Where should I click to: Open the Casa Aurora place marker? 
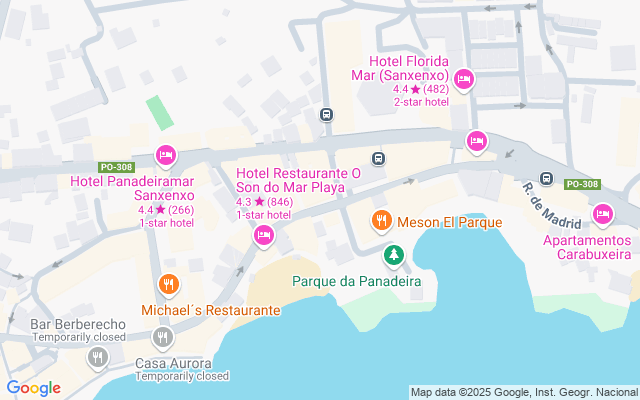click(163, 338)
